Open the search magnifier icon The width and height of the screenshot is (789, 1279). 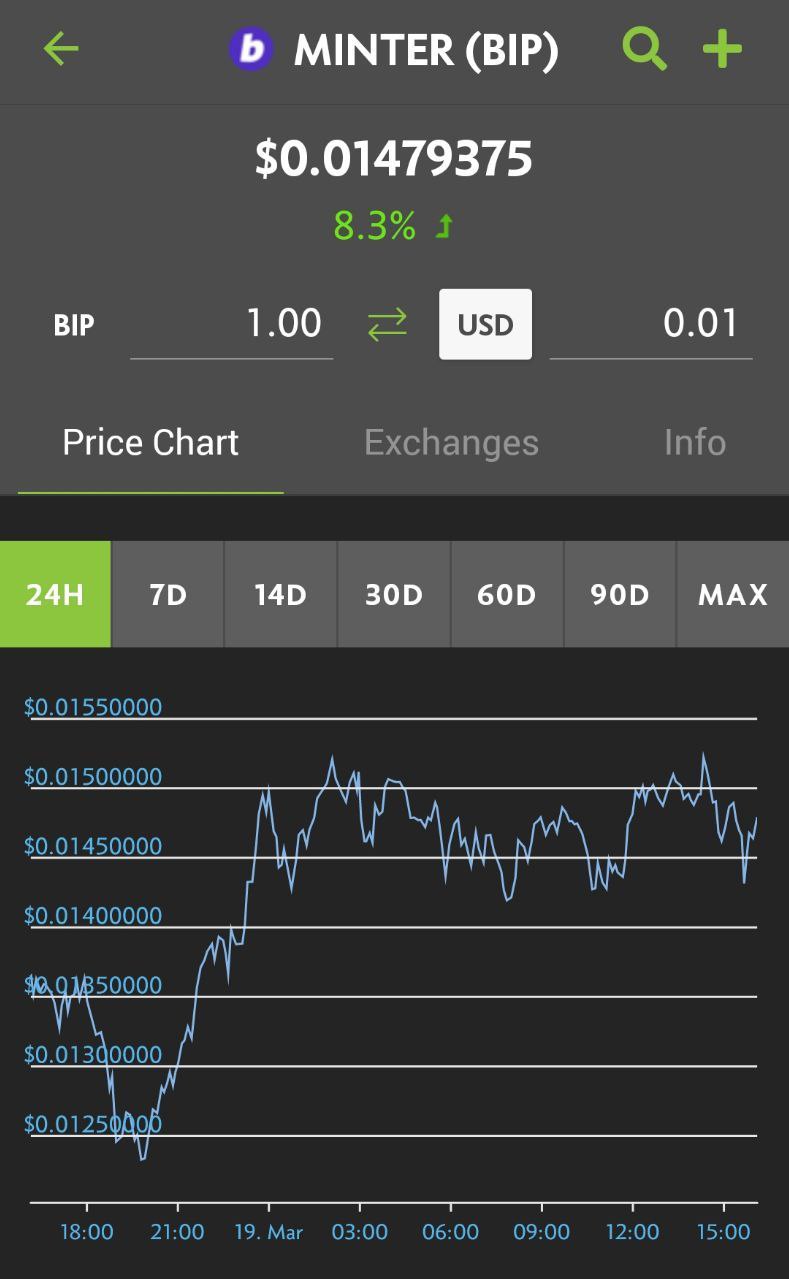645,48
